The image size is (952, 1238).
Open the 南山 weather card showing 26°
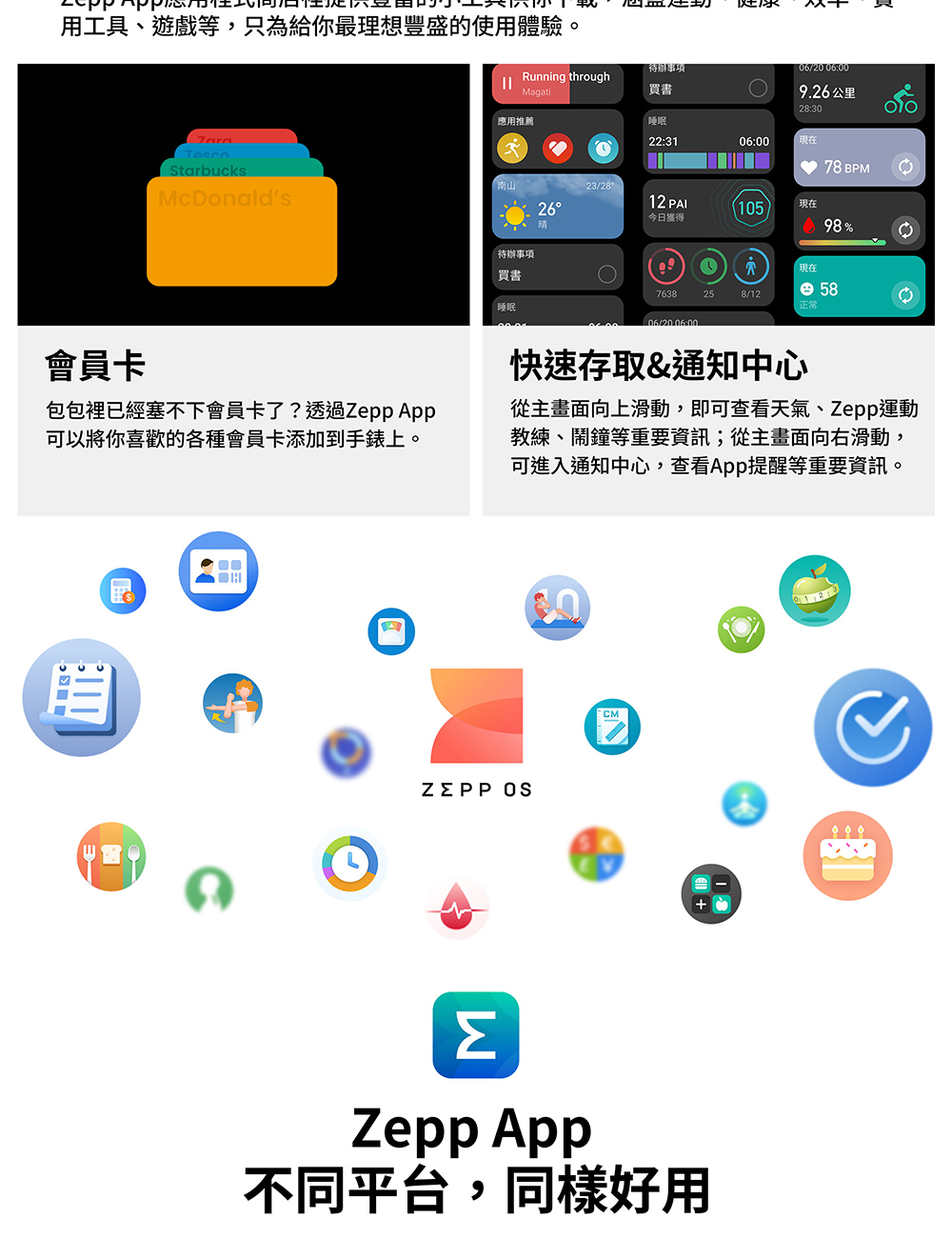click(557, 206)
